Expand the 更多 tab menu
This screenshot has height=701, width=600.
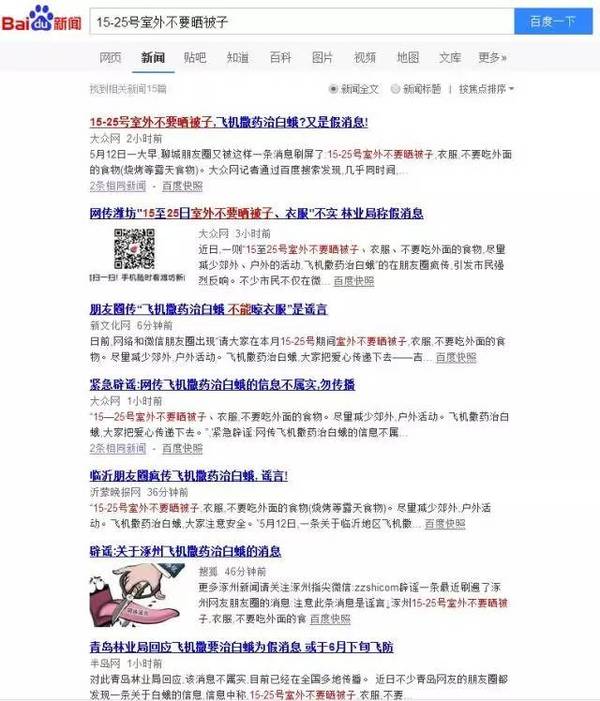(x=492, y=57)
